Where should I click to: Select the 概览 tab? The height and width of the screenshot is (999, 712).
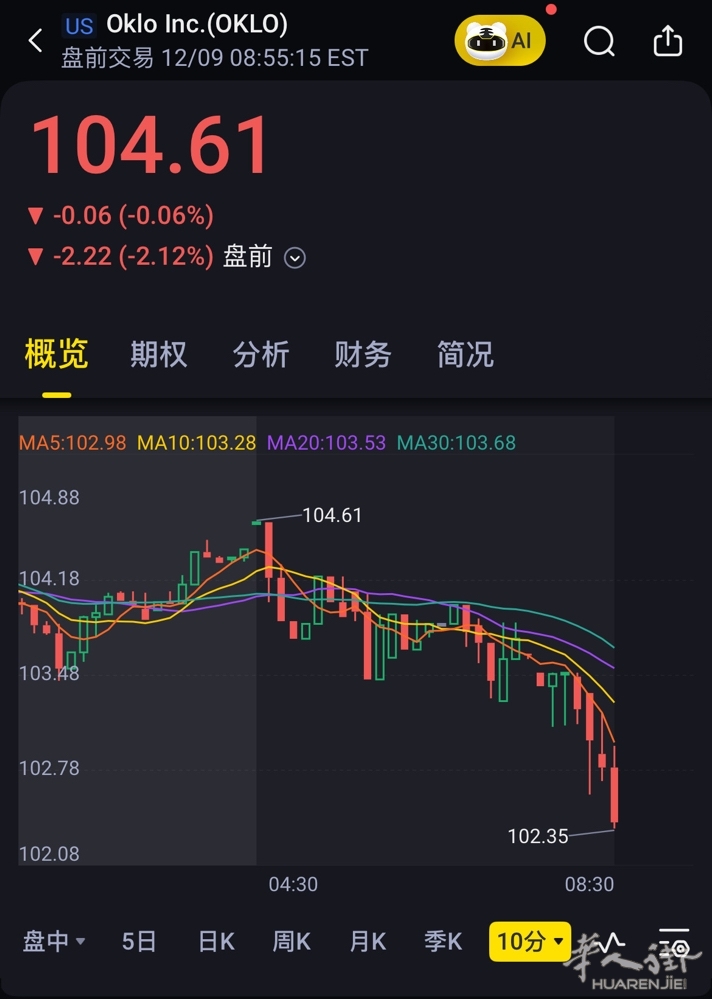[x=56, y=354]
